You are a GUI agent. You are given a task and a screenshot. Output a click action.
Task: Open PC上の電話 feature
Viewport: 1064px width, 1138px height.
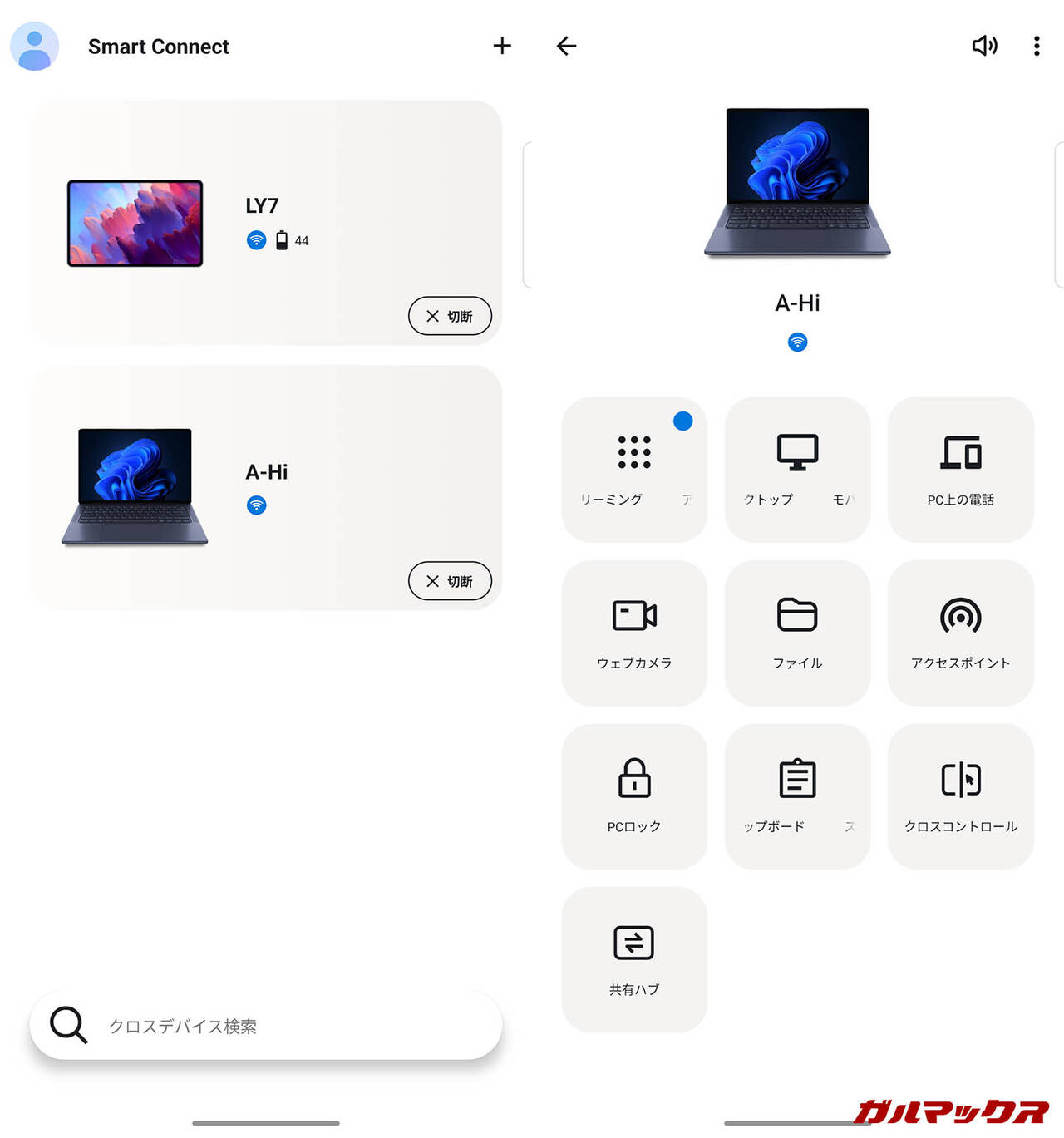point(960,469)
